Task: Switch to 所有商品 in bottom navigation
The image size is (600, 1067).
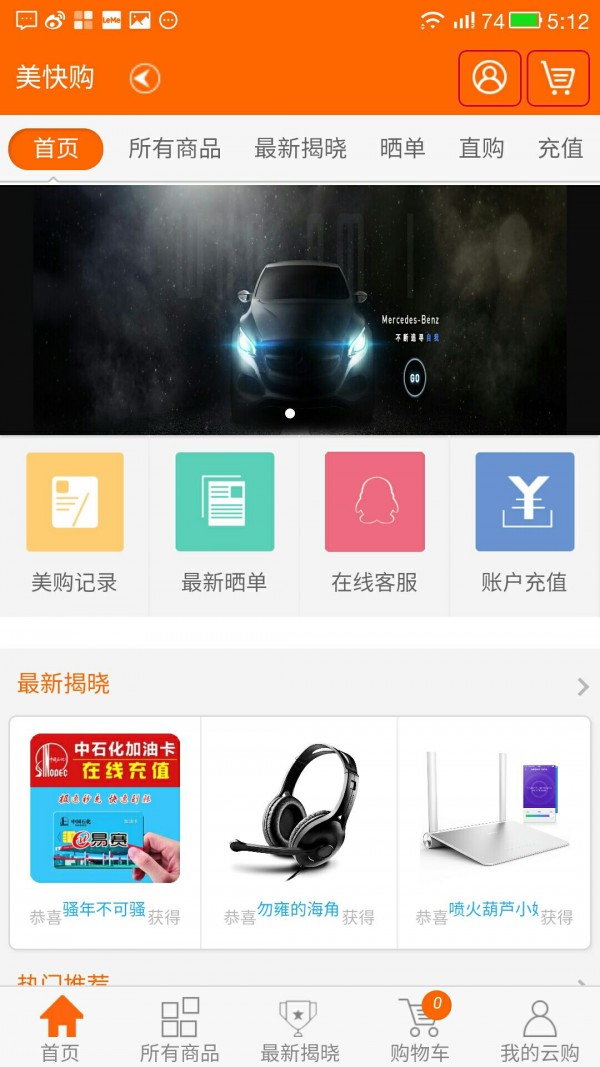Action: tap(179, 1029)
